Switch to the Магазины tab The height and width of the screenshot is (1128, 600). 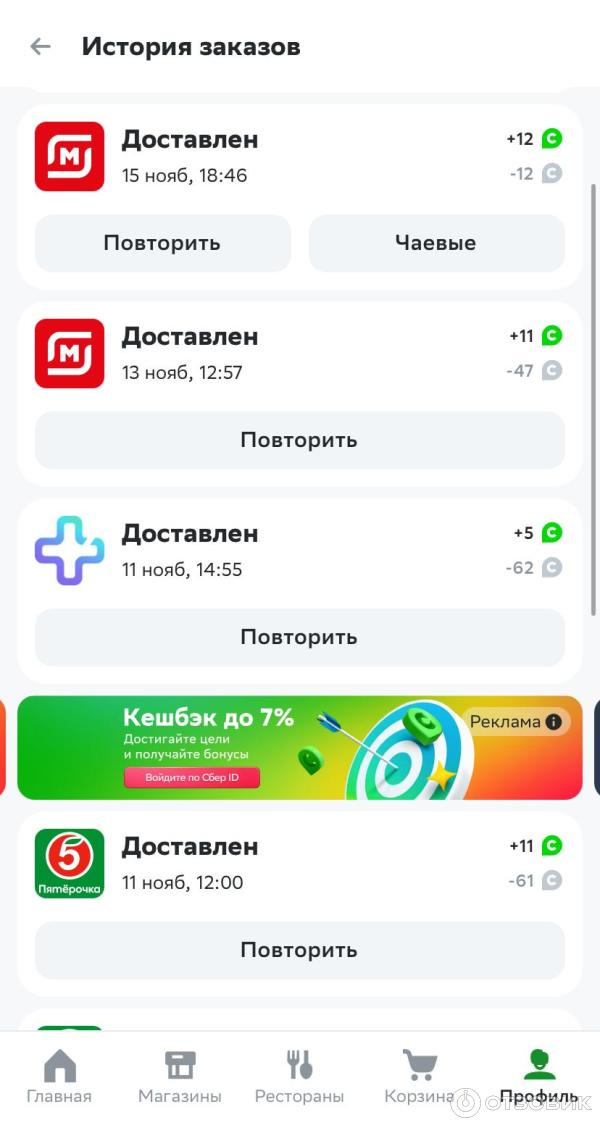(180, 1076)
